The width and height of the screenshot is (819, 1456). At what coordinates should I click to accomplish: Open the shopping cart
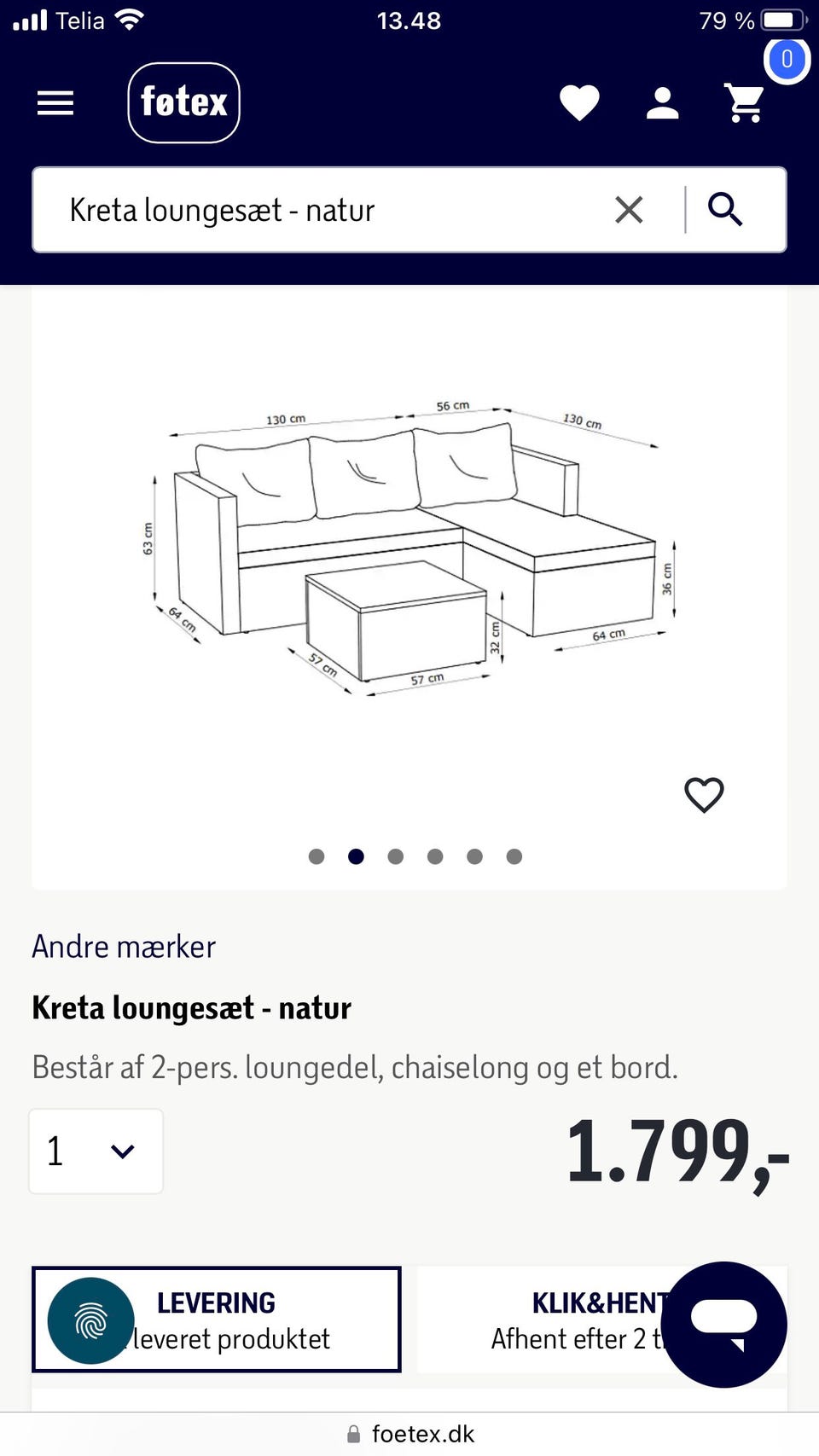[743, 102]
